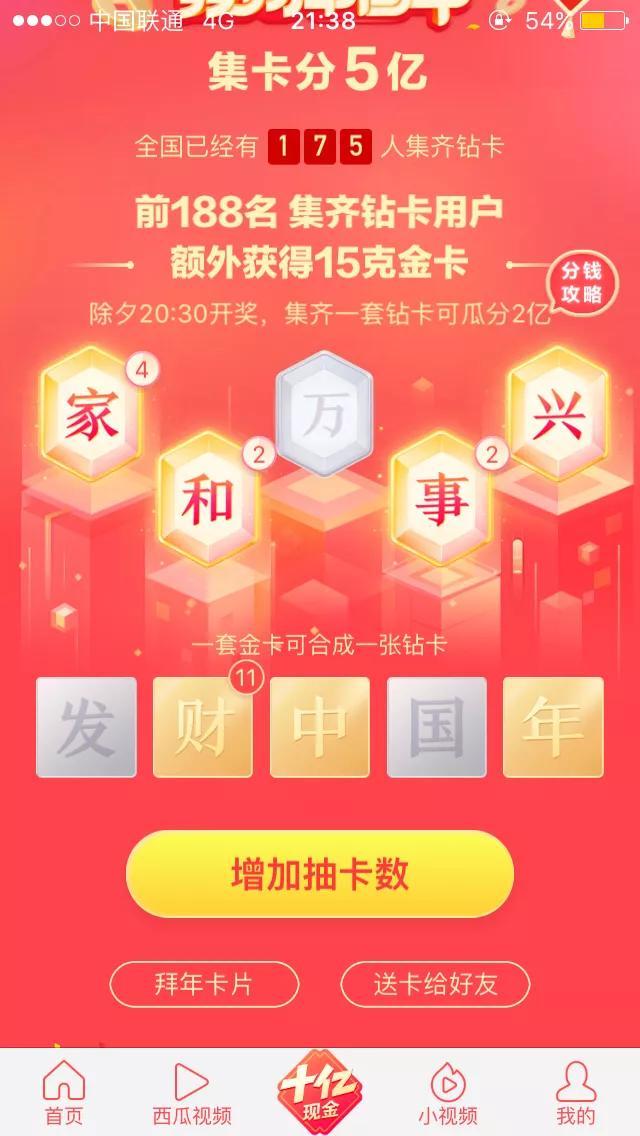
Task: Open the grey 万 diamond card
Action: pos(323,415)
